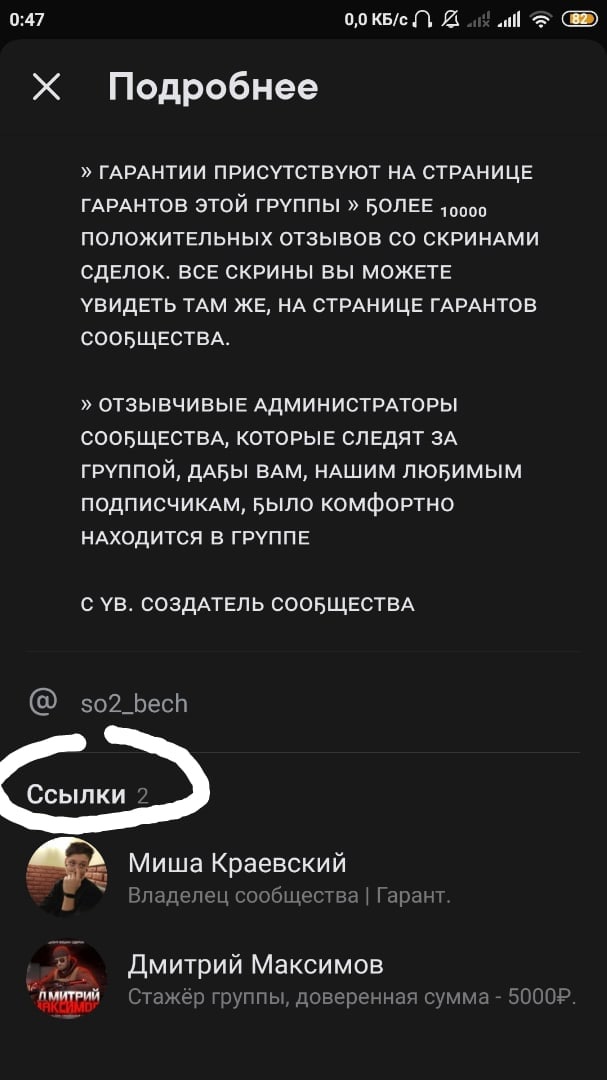Close the Подробнее details panel
The height and width of the screenshot is (1080, 607).
click(46, 87)
